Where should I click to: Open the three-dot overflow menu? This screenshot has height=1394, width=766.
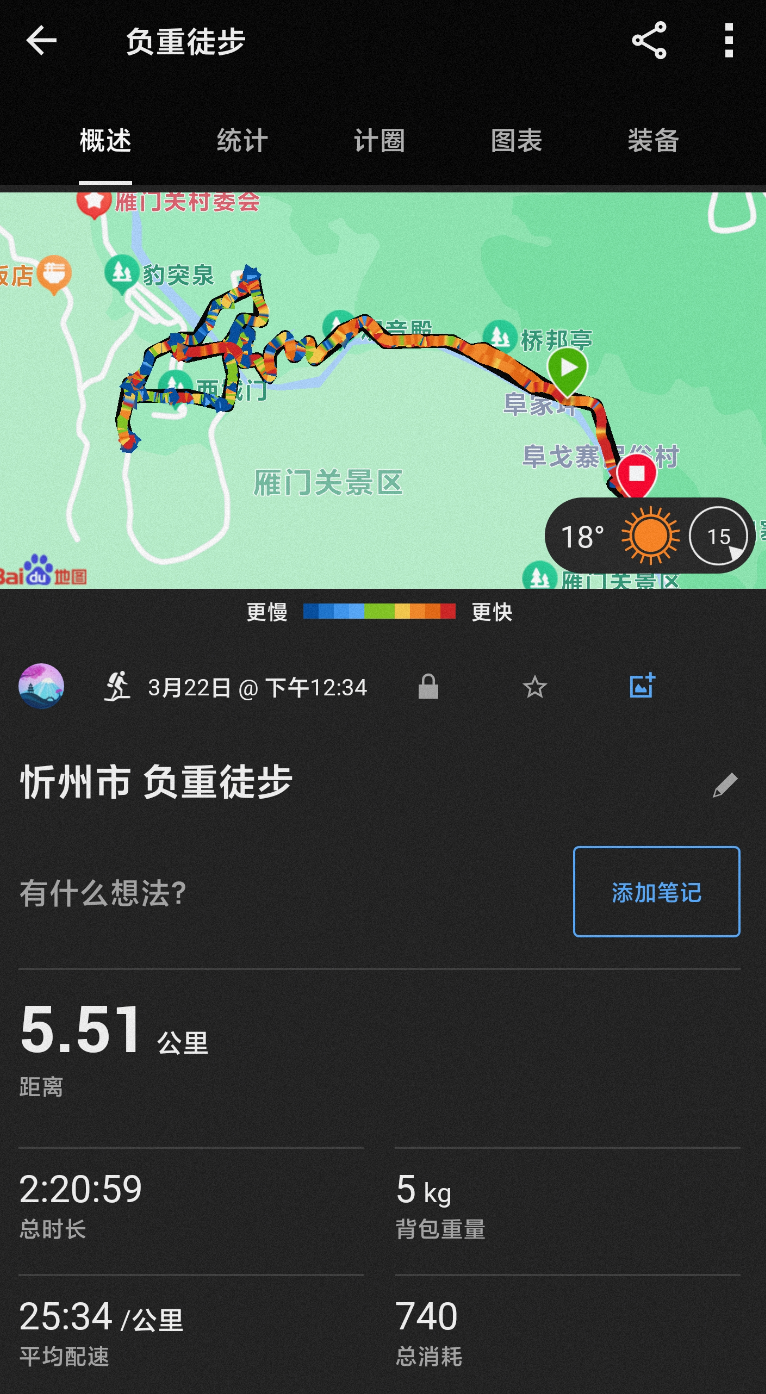[729, 41]
